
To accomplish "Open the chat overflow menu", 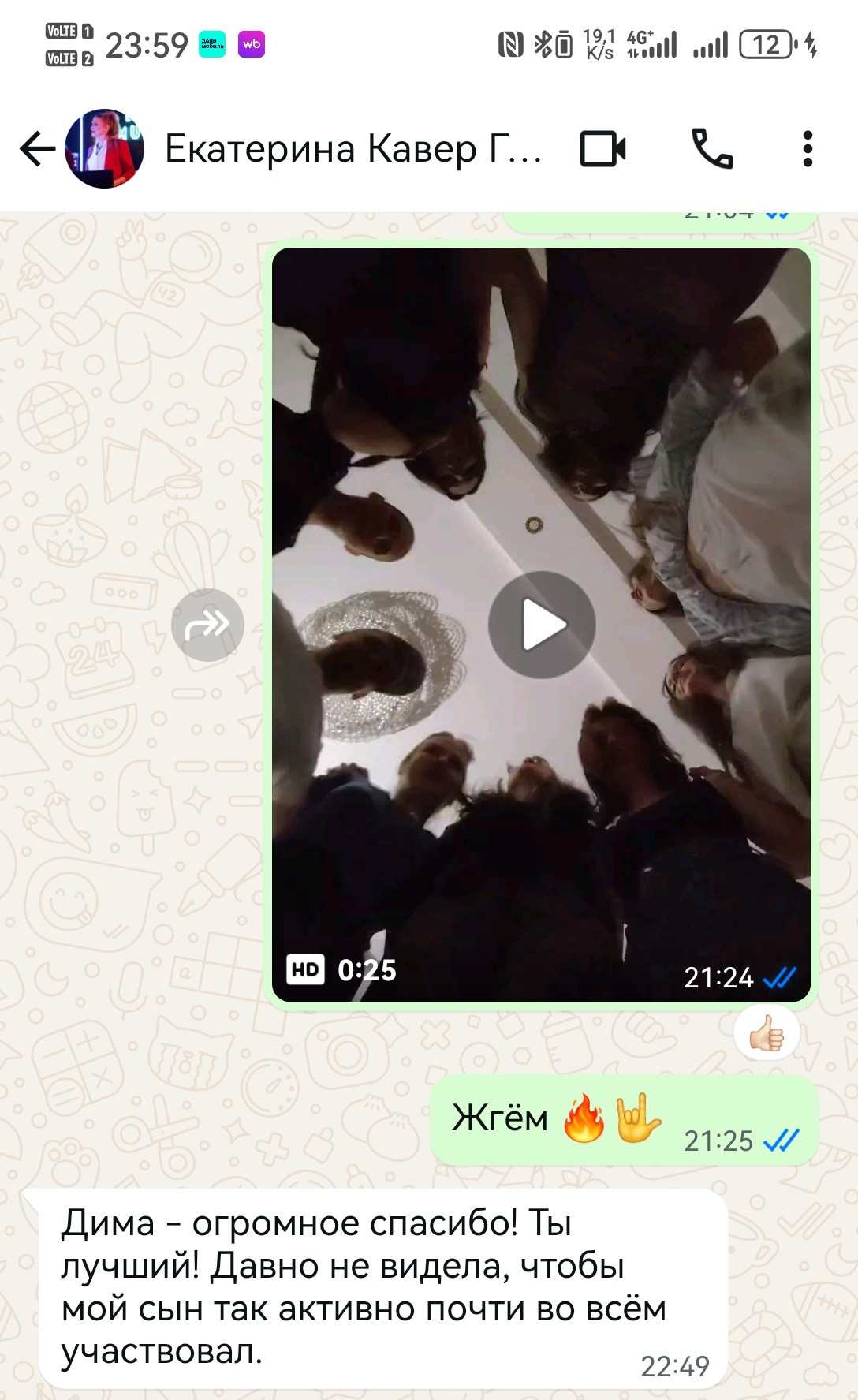I will pos(807,149).
